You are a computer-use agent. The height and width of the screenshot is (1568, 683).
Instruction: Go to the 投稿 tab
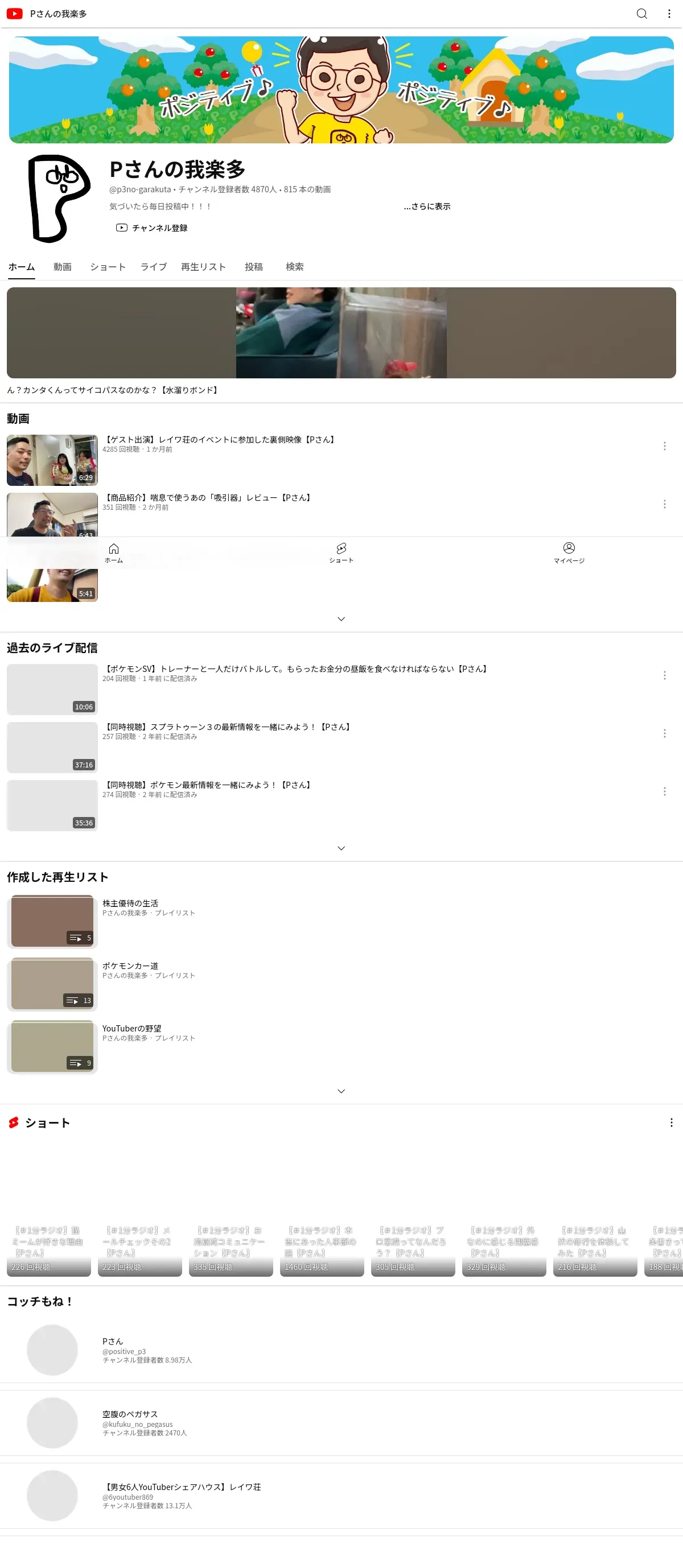coord(254,267)
